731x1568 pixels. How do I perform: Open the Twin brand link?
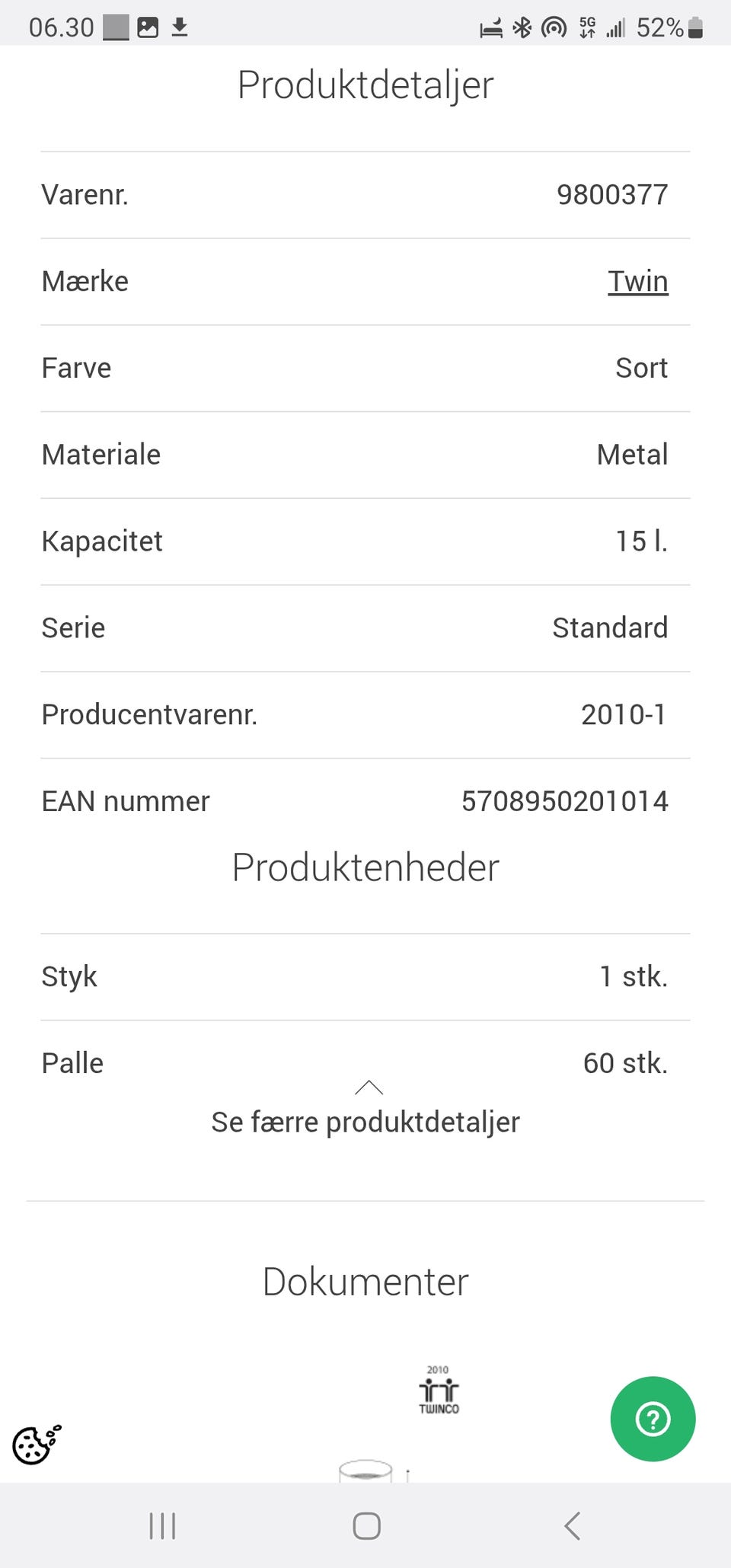pos(637,282)
